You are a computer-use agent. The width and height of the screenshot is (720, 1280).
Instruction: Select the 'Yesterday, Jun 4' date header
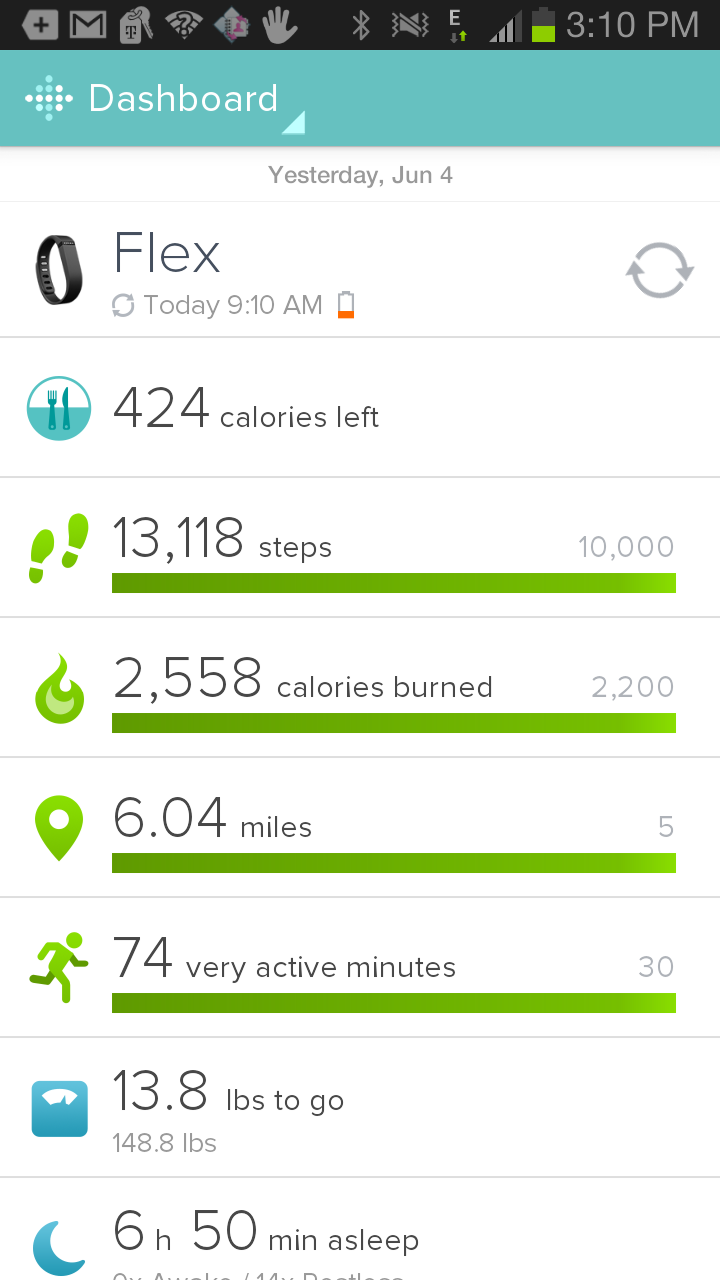tap(360, 174)
